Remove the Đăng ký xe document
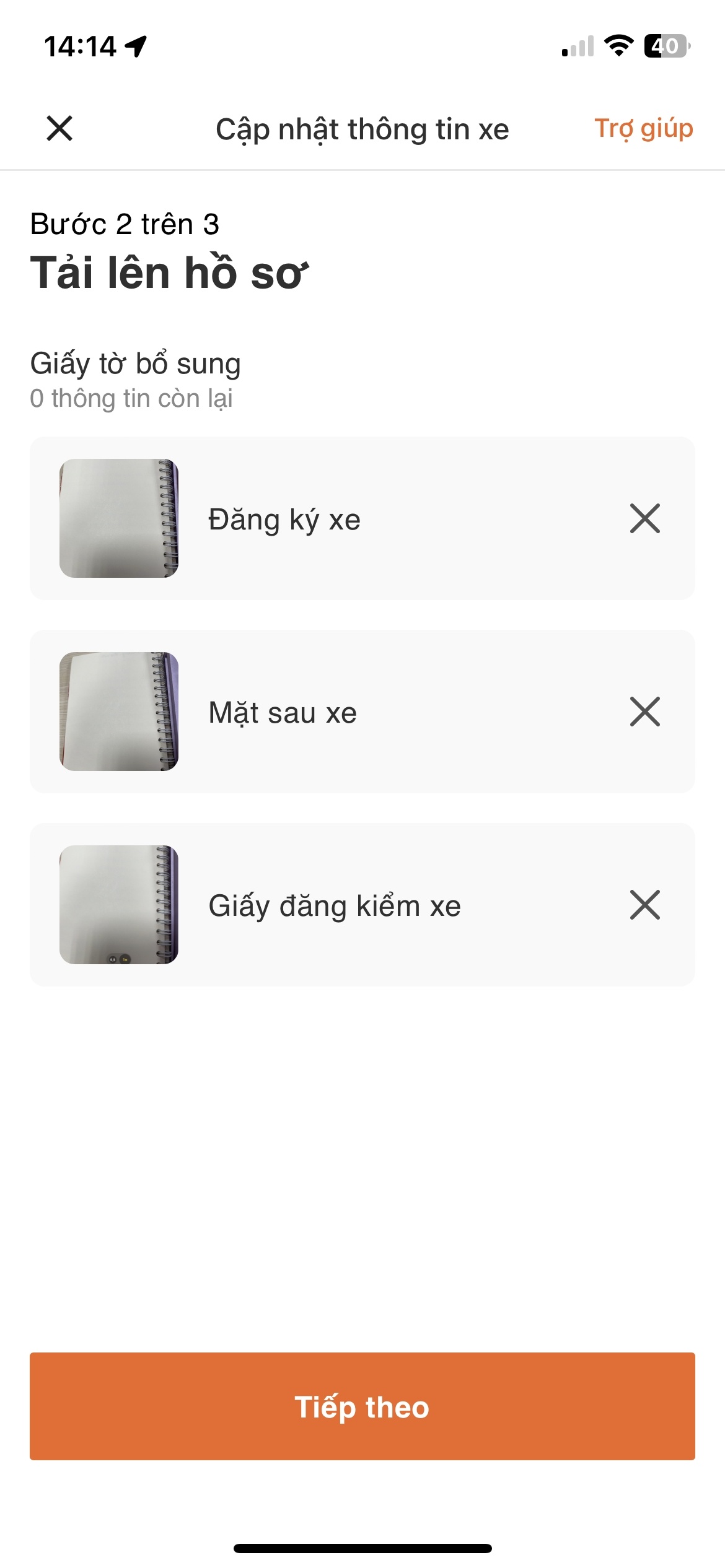 [644, 519]
